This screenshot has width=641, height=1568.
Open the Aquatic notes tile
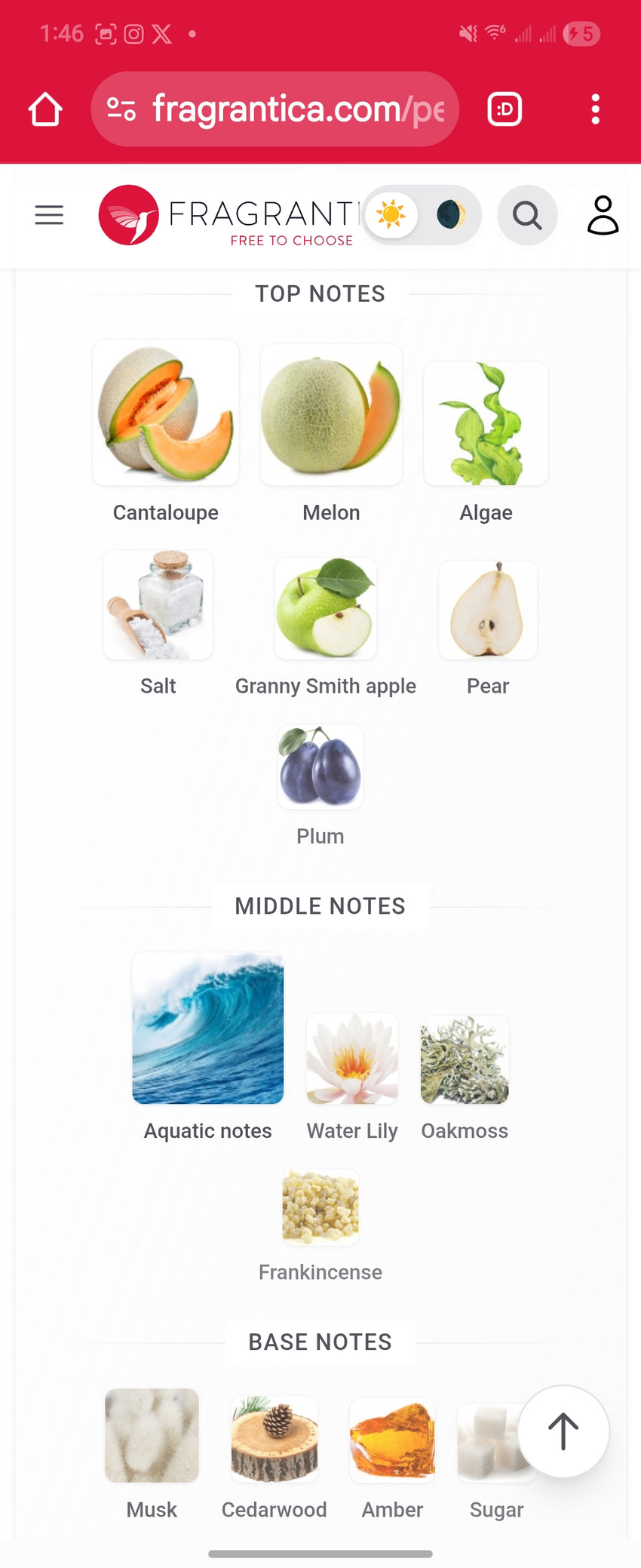[x=208, y=1029]
